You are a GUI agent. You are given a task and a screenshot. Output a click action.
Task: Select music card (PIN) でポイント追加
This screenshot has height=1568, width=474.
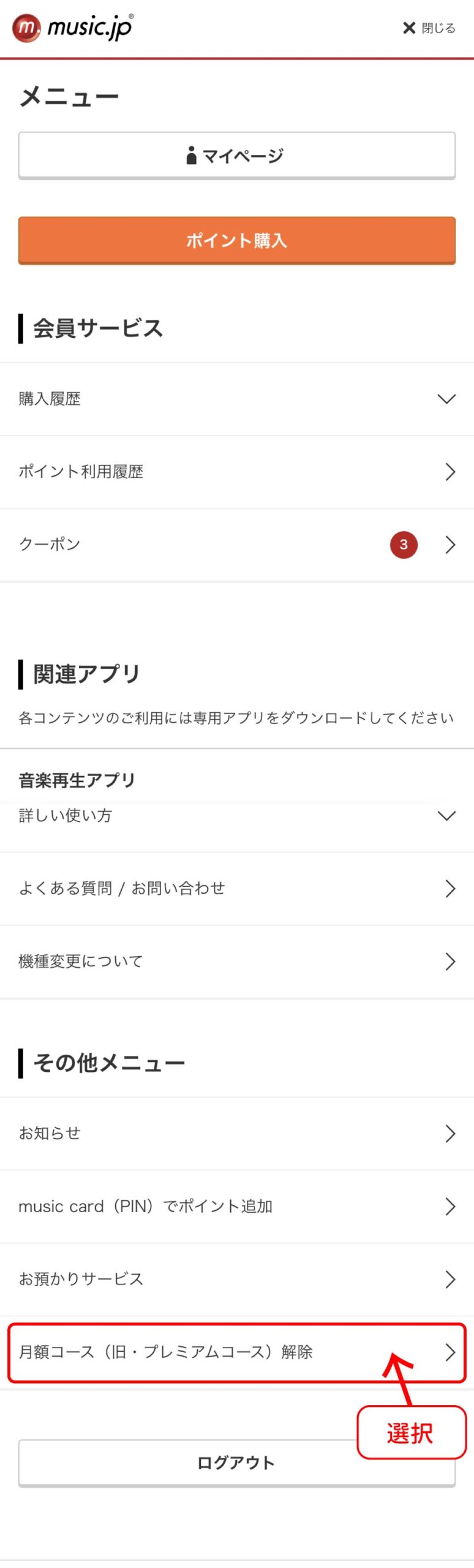pos(236,1207)
